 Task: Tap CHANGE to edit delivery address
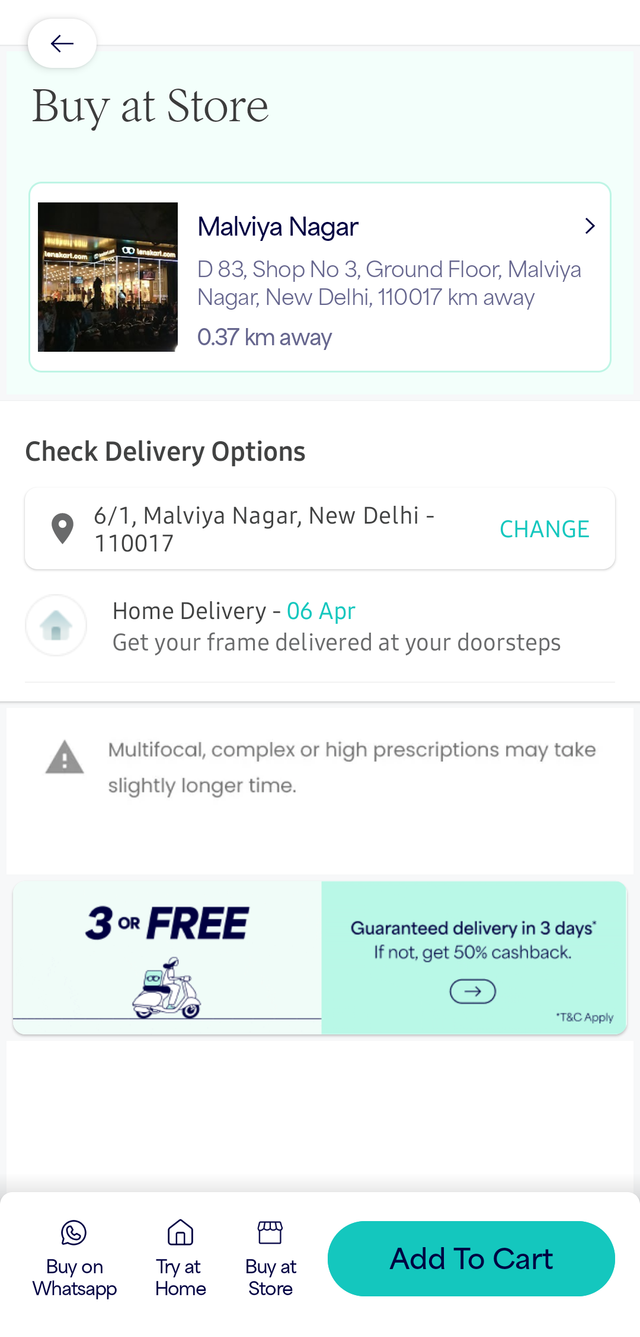(x=544, y=529)
